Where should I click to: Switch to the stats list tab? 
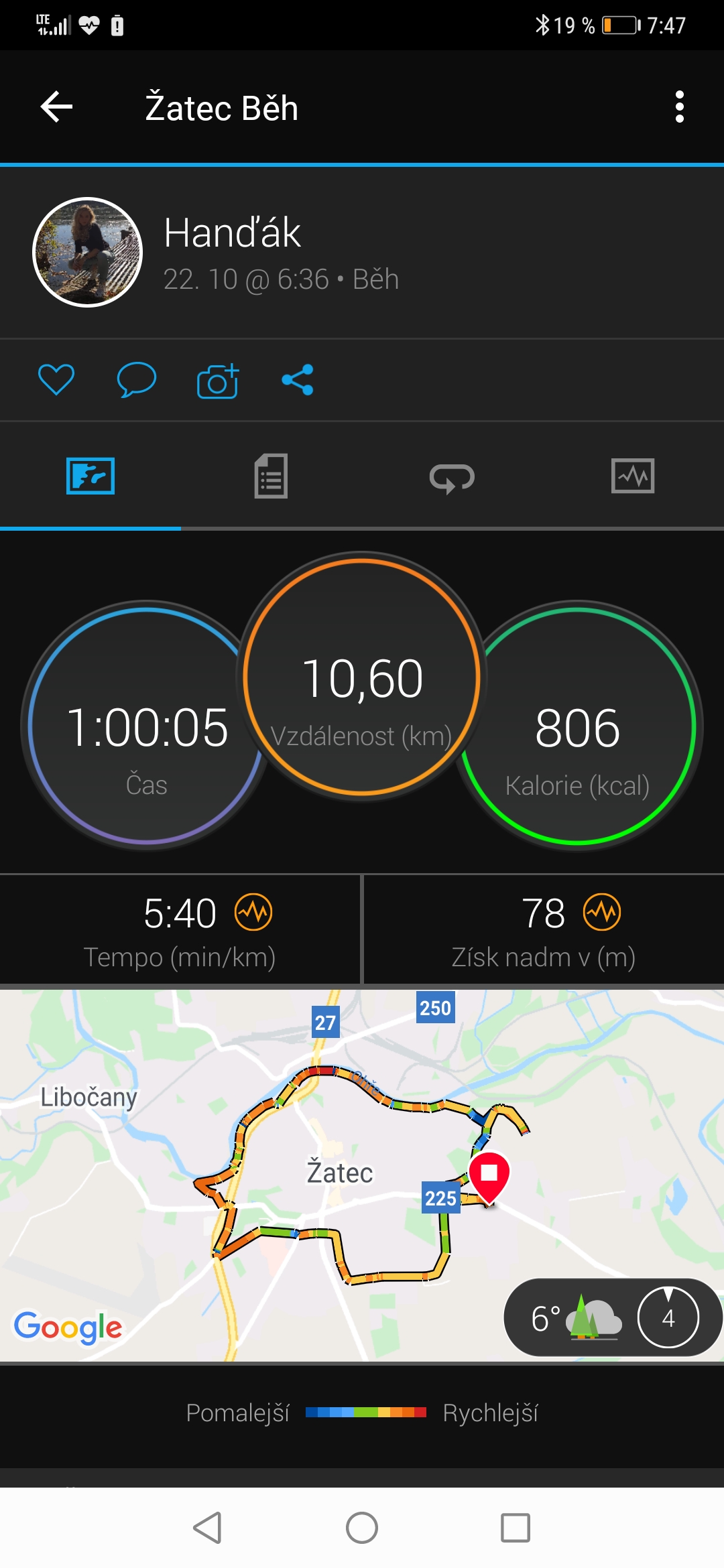click(271, 476)
